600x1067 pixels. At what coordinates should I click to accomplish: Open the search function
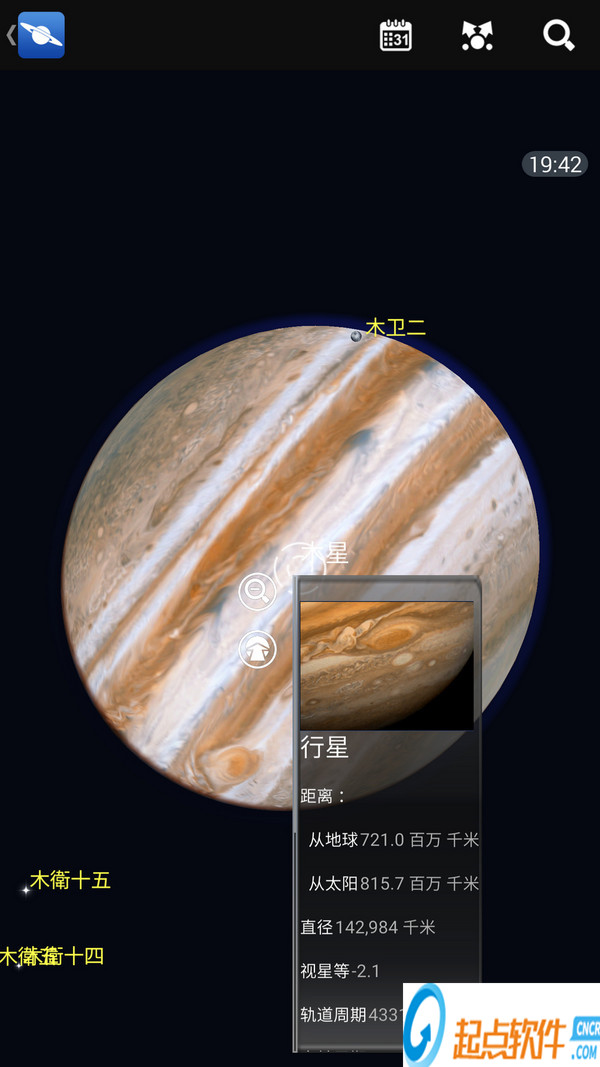[x=558, y=35]
